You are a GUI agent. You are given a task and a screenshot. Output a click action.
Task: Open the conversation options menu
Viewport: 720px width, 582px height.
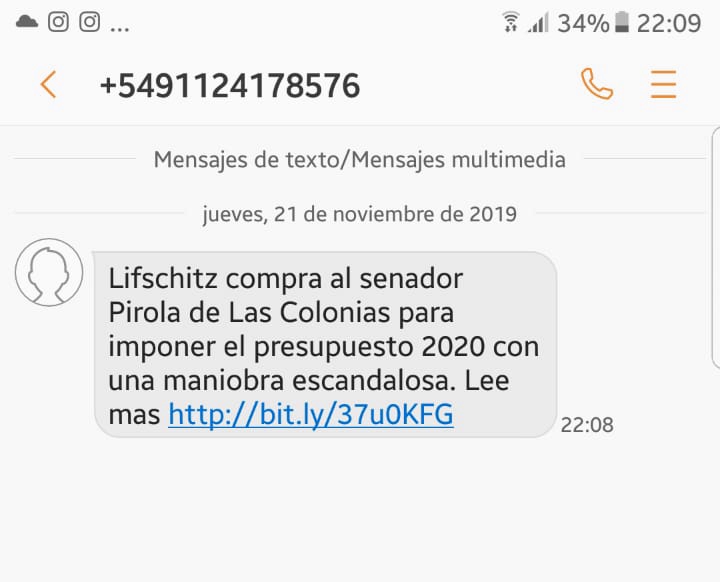click(x=663, y=85)
